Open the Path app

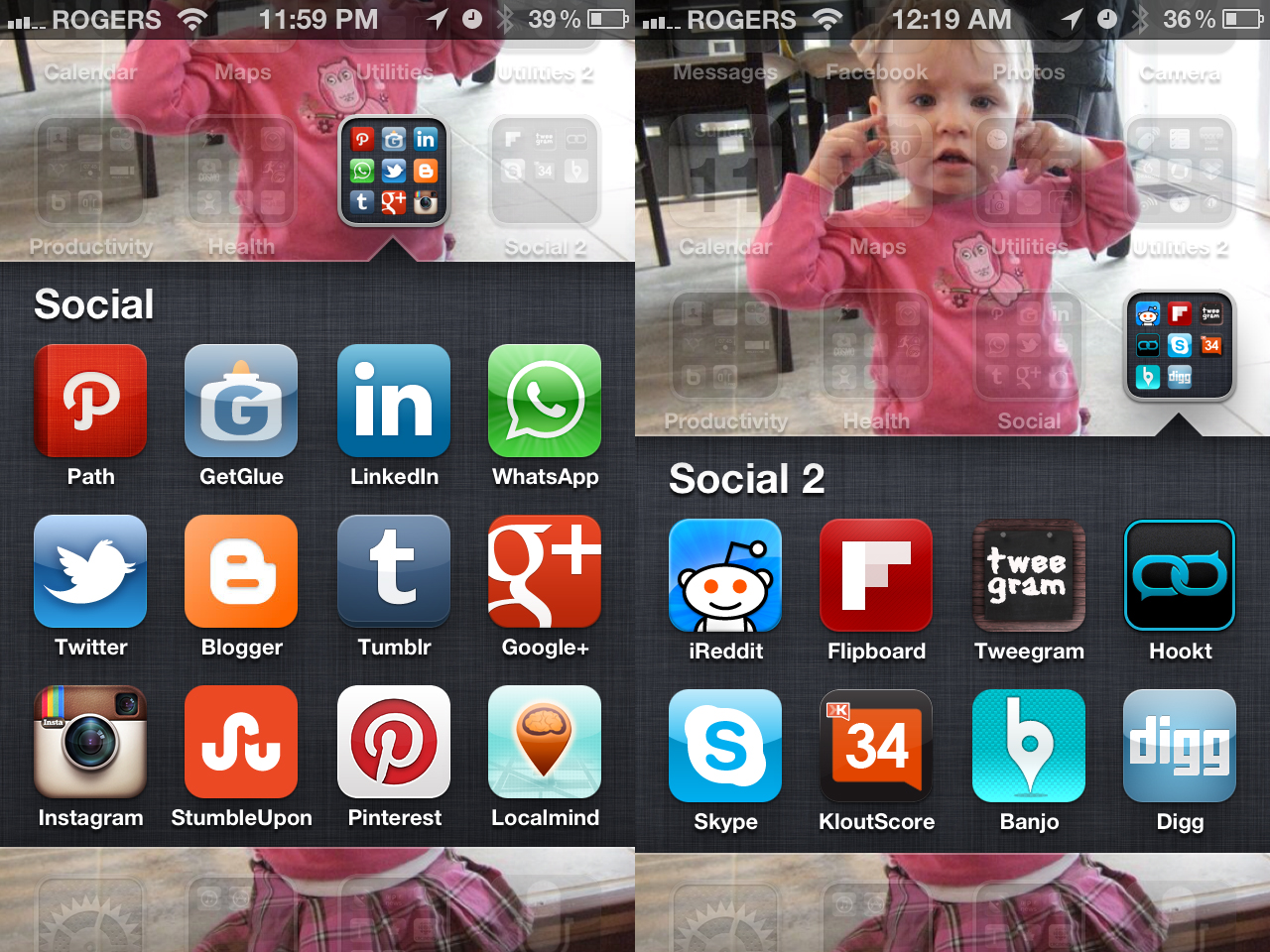90,401
